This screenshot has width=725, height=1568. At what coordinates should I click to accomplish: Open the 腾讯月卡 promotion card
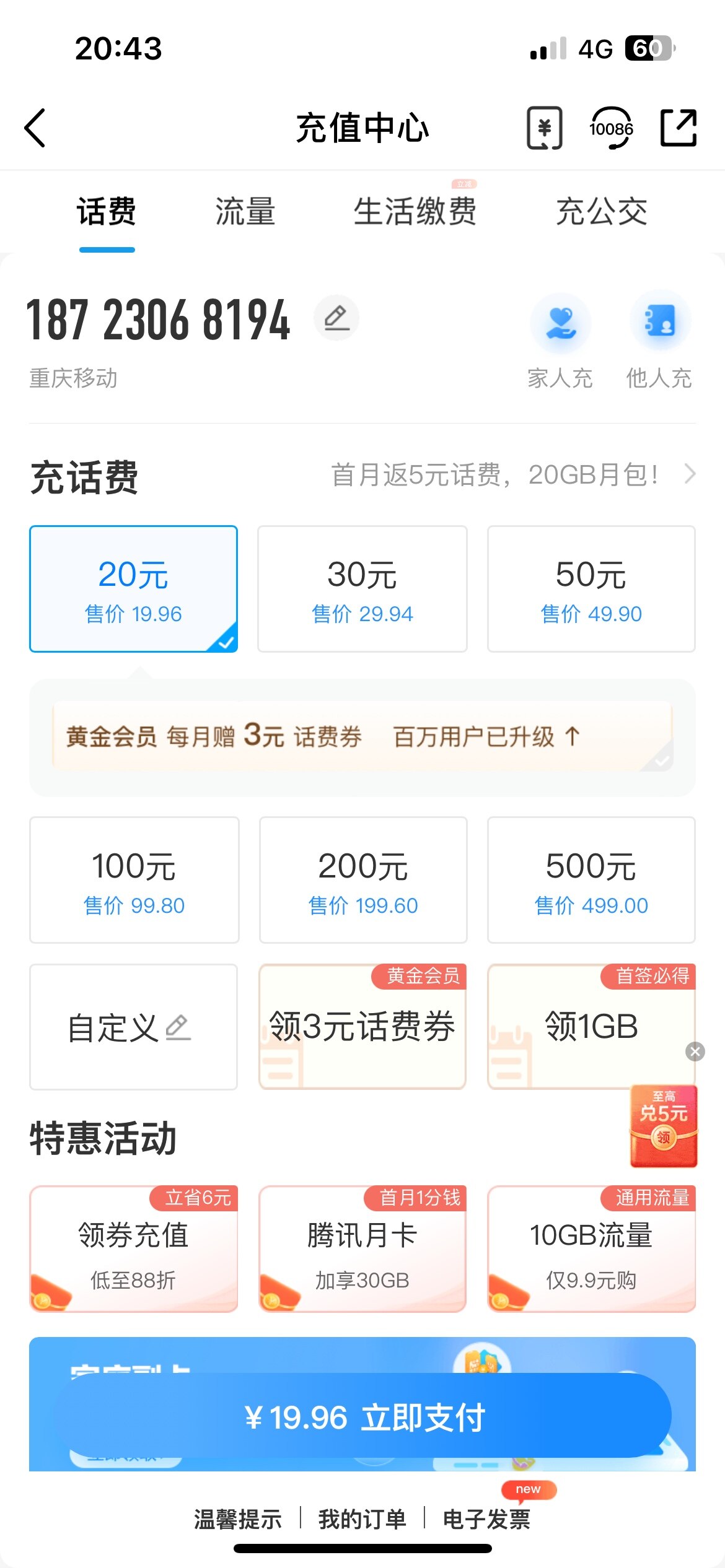[362, 1249]
